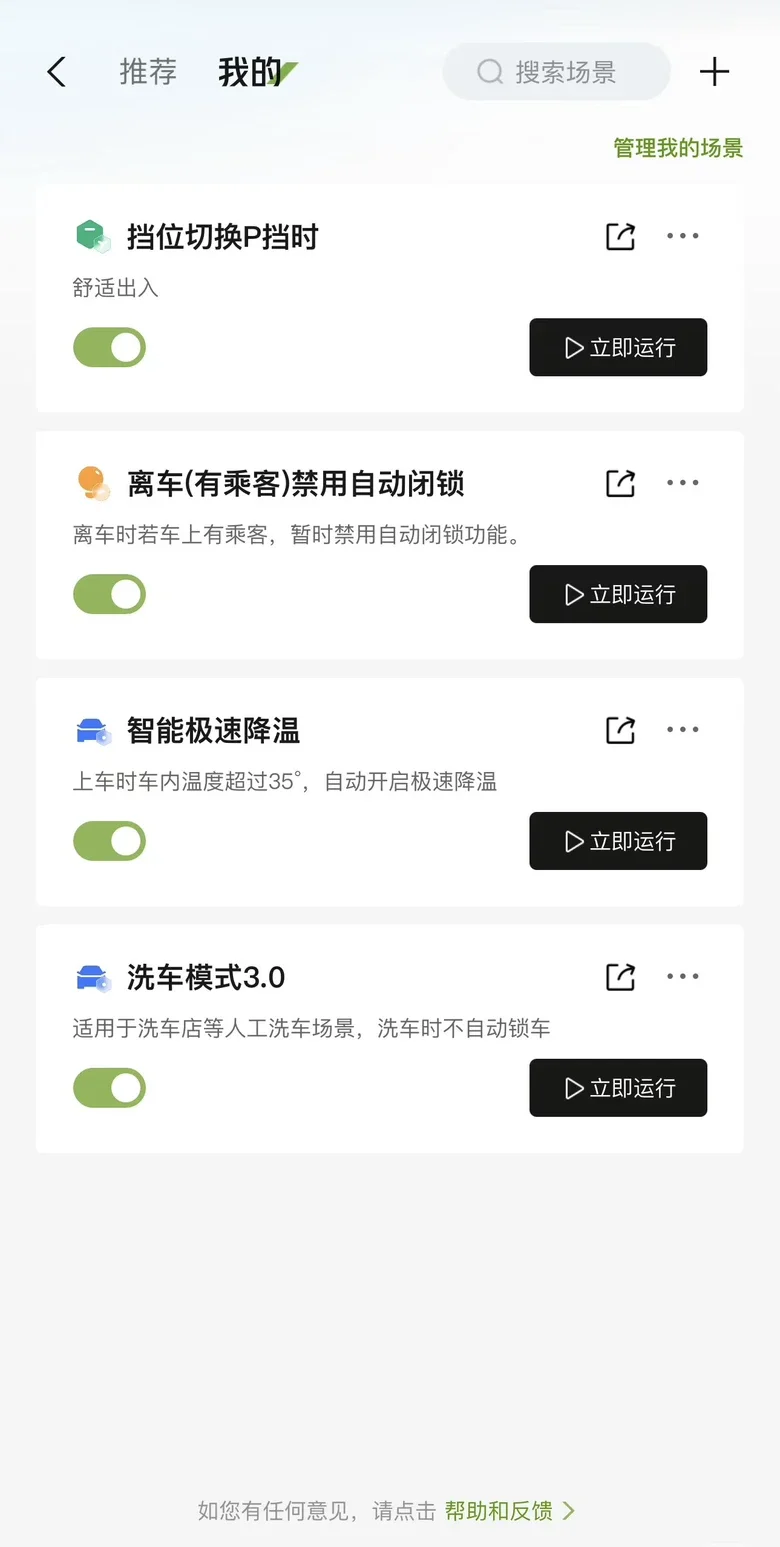Viewport: 780px width, 1547px height.
Task: Run 洗车模式3.0 with 立即运行
Action: [x=618, y=1088]
